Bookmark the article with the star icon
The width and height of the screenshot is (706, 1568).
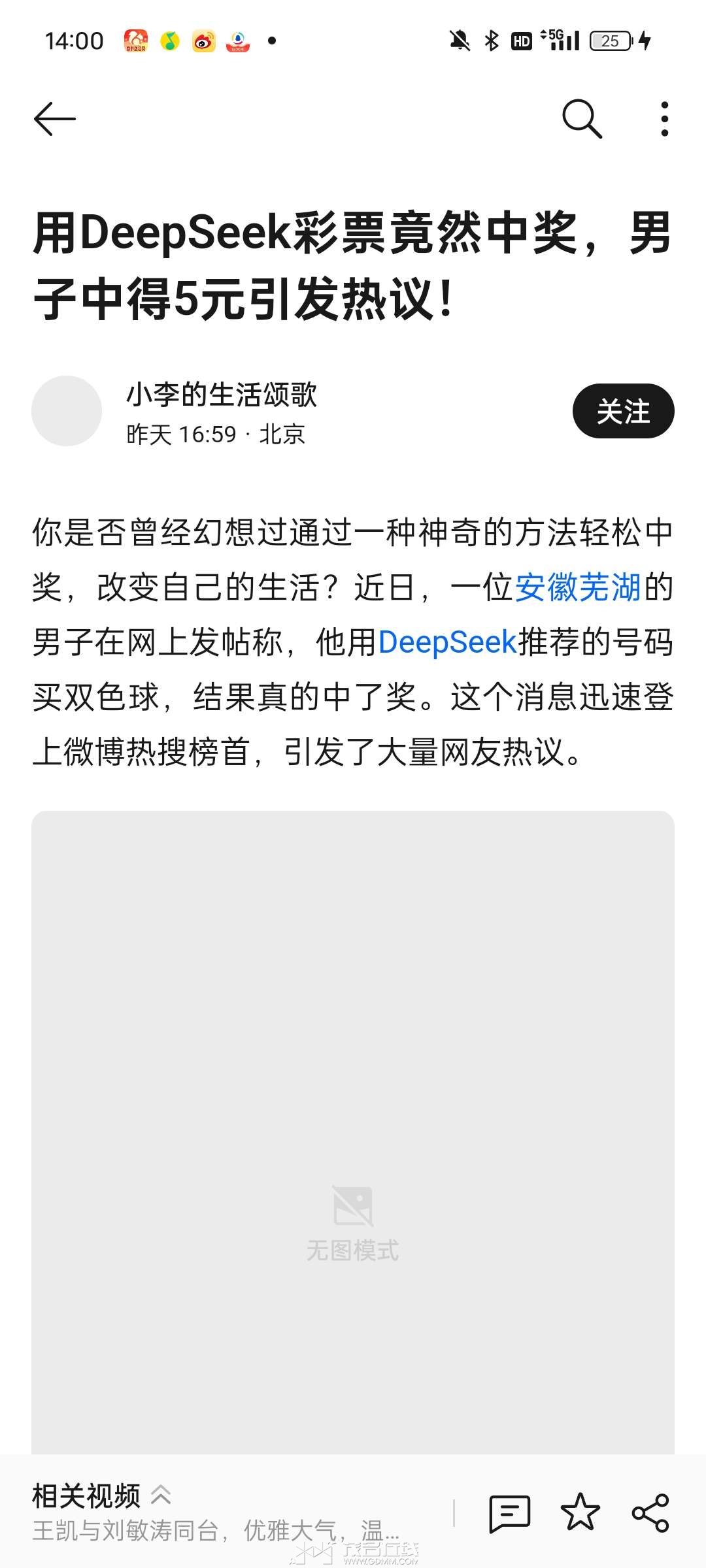coord(580,1512)
